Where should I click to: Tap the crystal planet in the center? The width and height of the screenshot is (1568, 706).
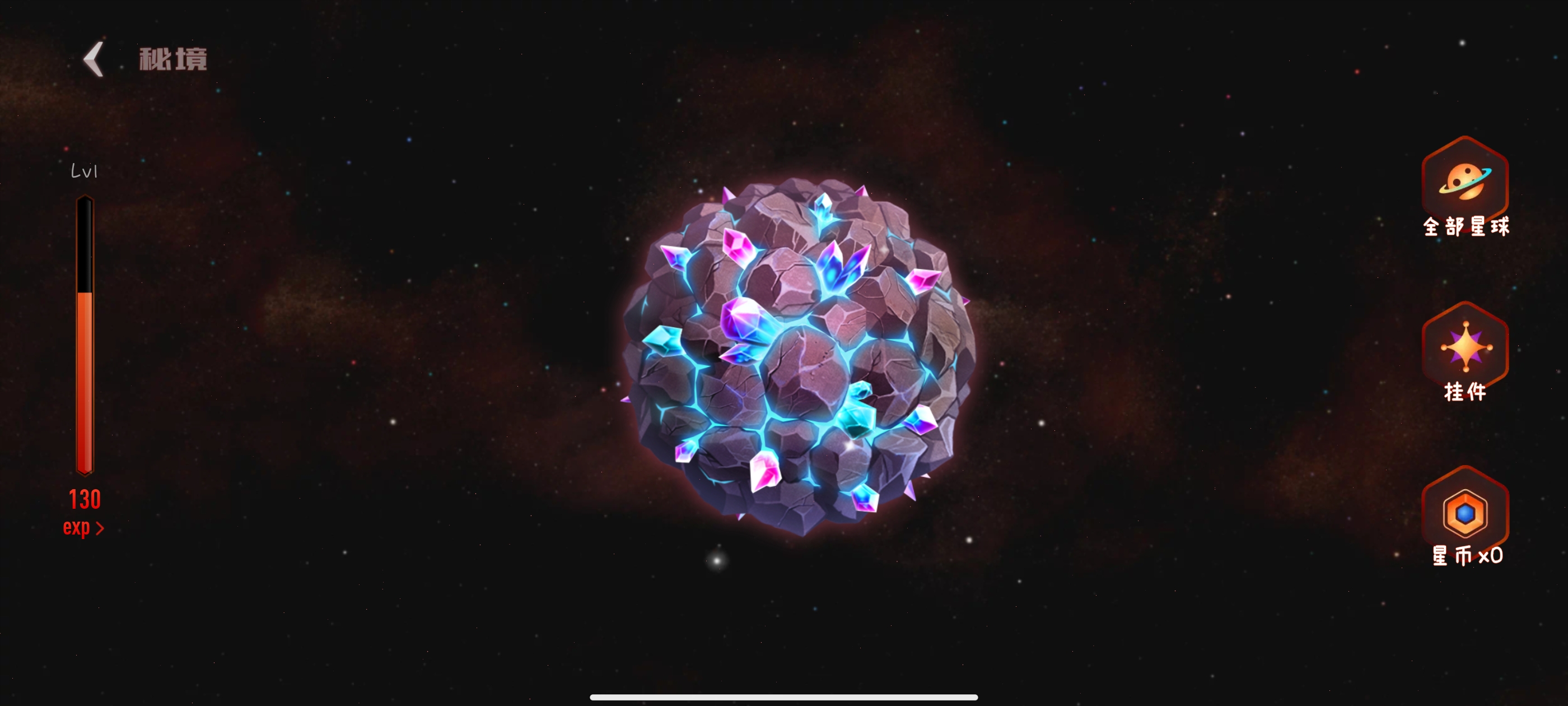pyautogui.click(x=799, y=356)
